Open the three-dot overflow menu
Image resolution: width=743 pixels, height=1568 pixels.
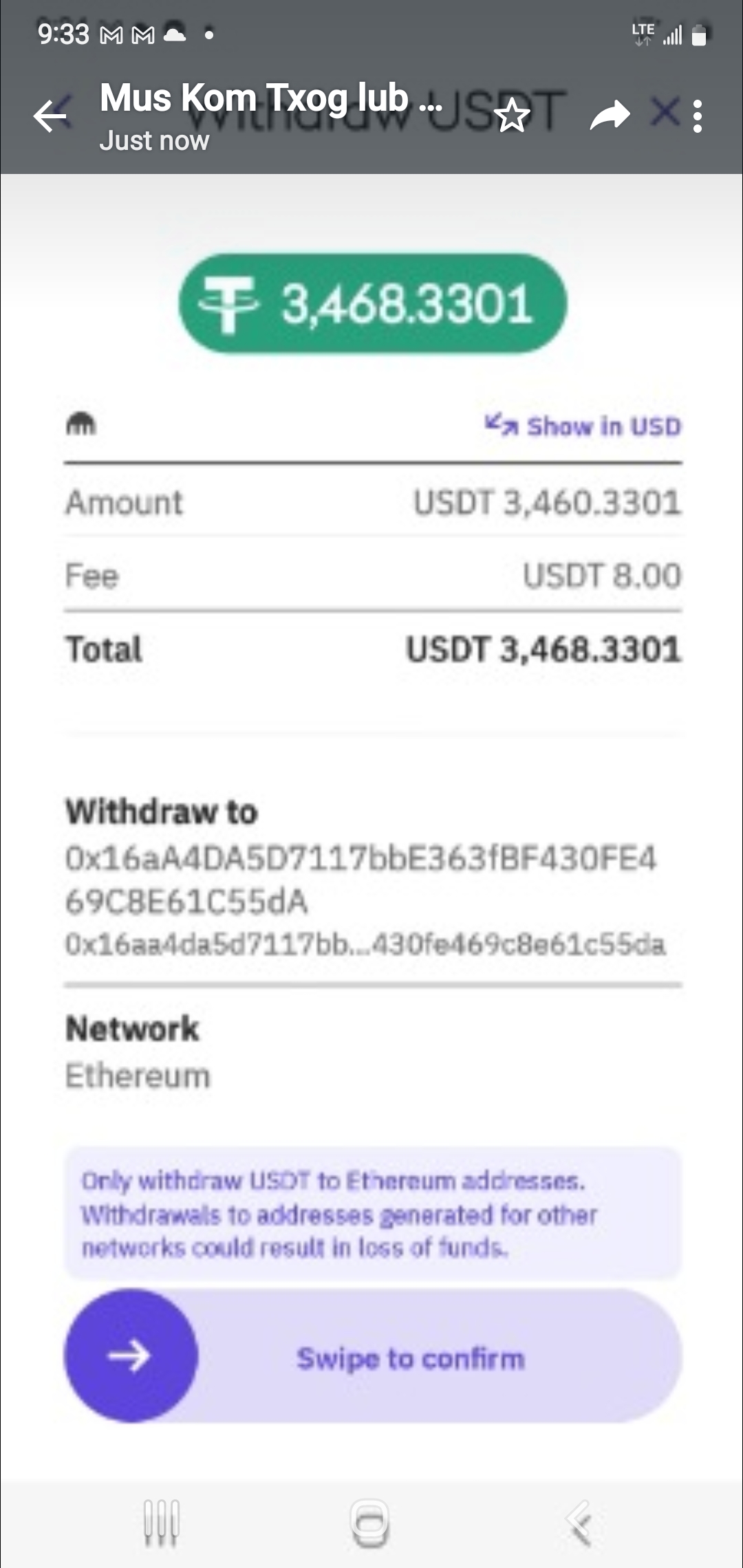click(698, 116)
